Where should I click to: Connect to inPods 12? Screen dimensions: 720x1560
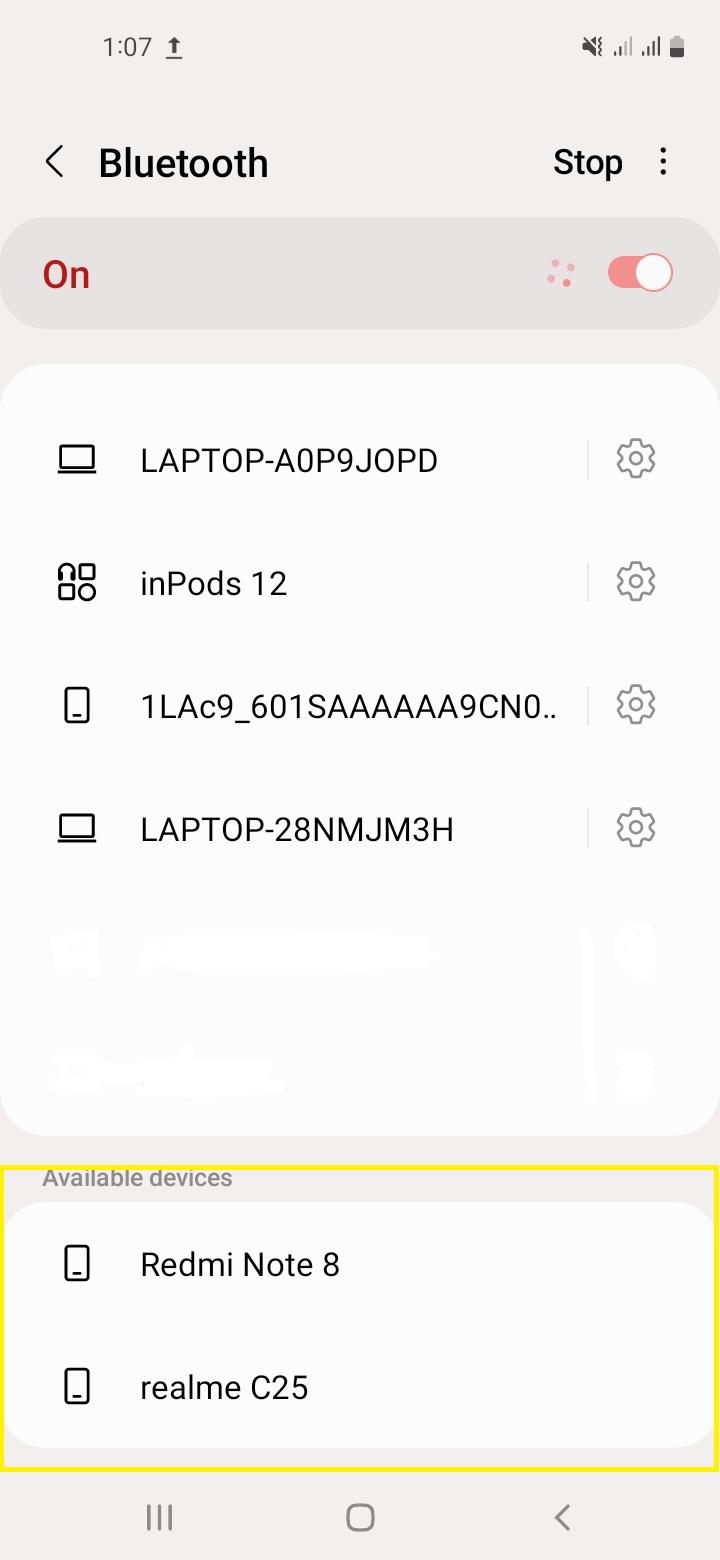coord(300,583)
